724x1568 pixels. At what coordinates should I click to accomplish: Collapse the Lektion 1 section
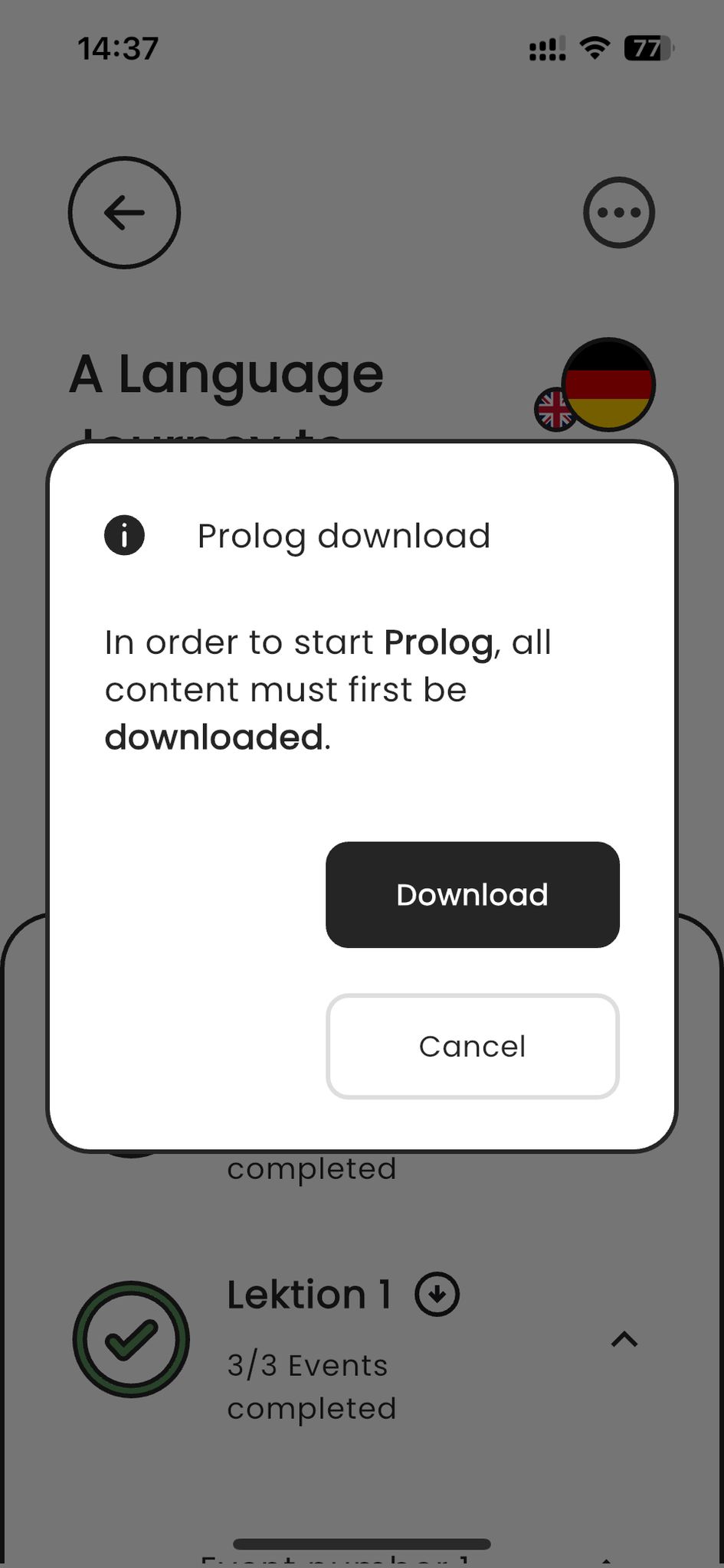point(624,1339)
